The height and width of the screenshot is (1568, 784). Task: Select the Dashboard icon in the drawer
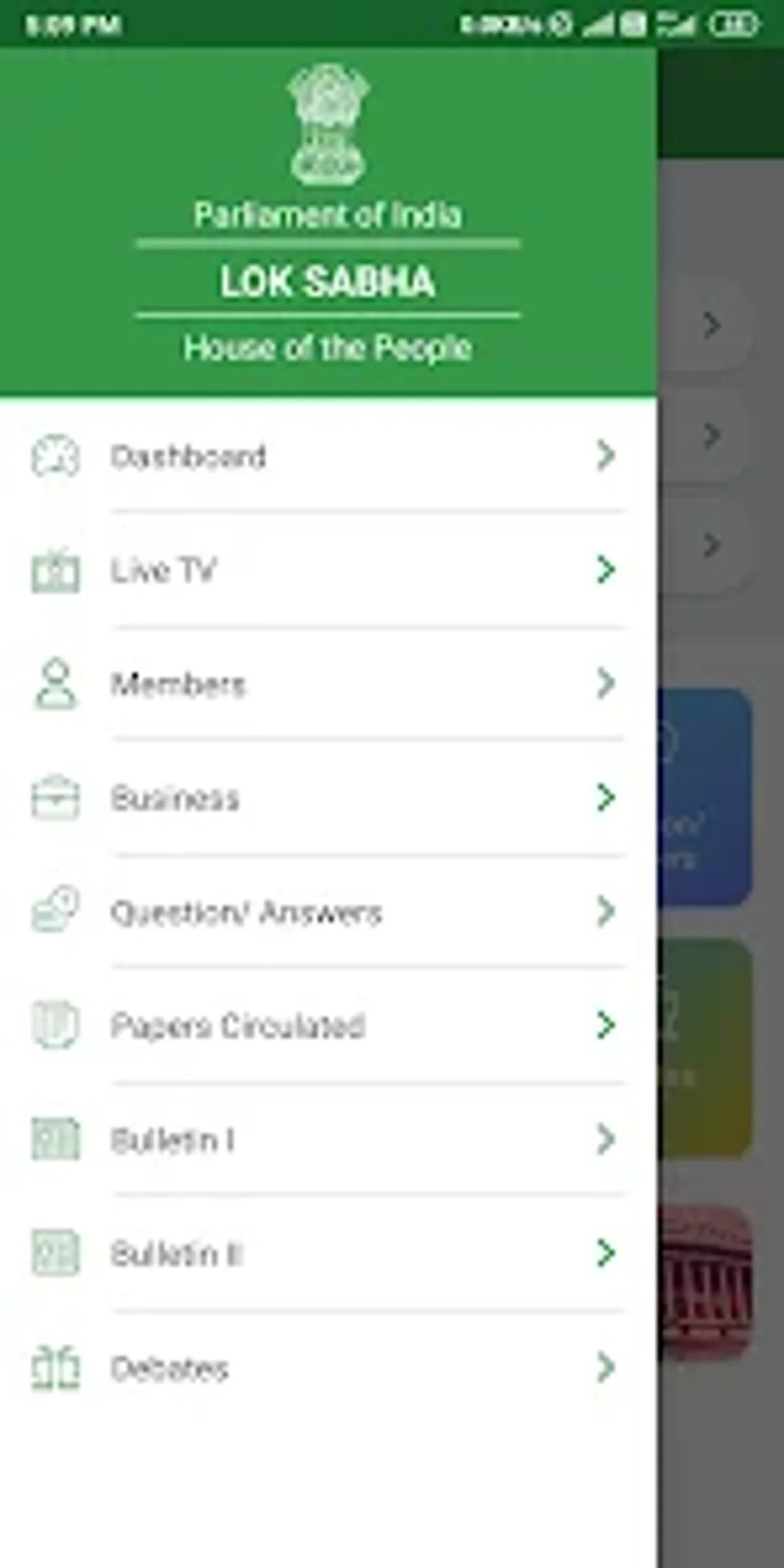(55, 456)
